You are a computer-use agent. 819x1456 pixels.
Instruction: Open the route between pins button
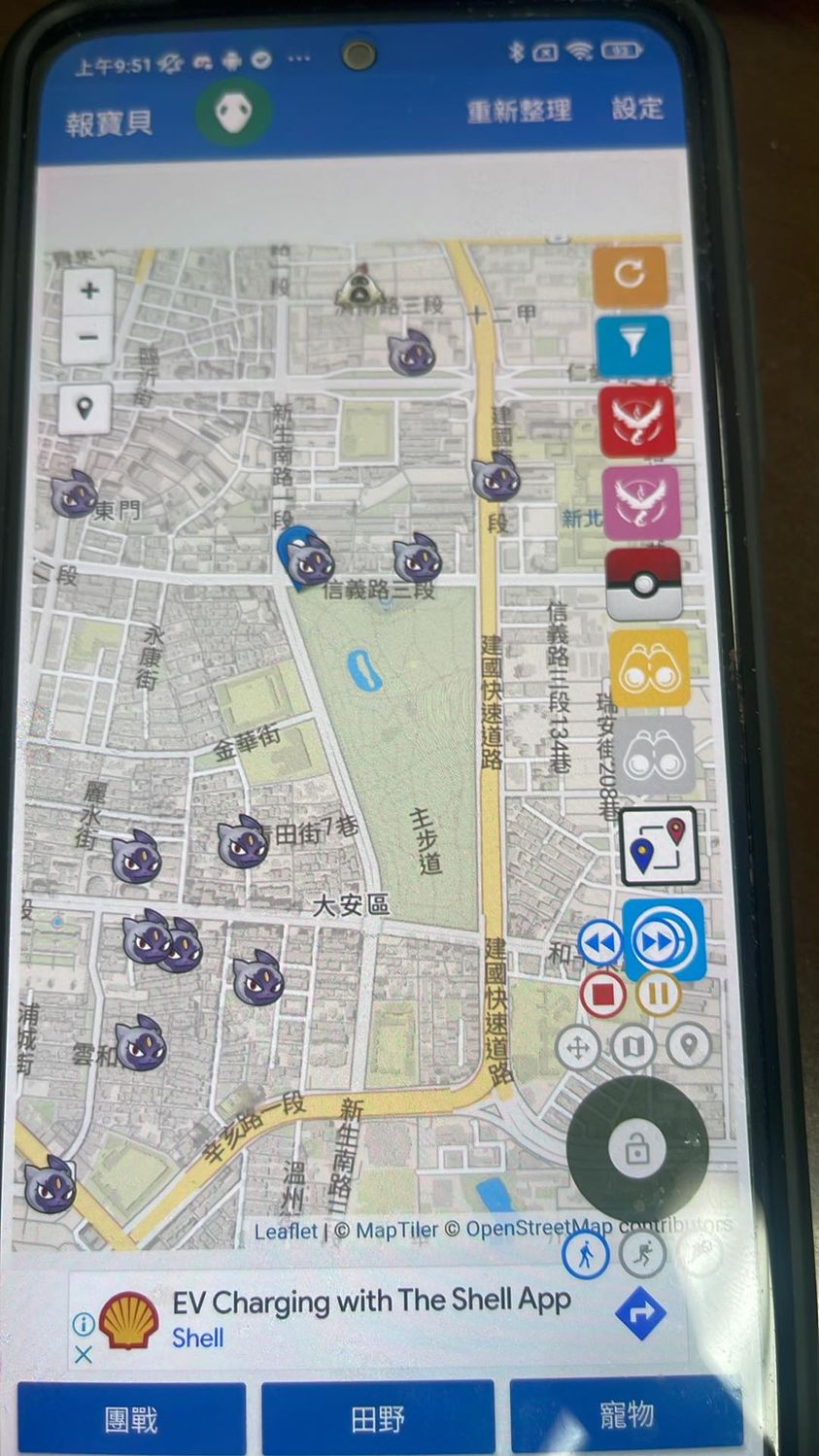coord(660,846)
